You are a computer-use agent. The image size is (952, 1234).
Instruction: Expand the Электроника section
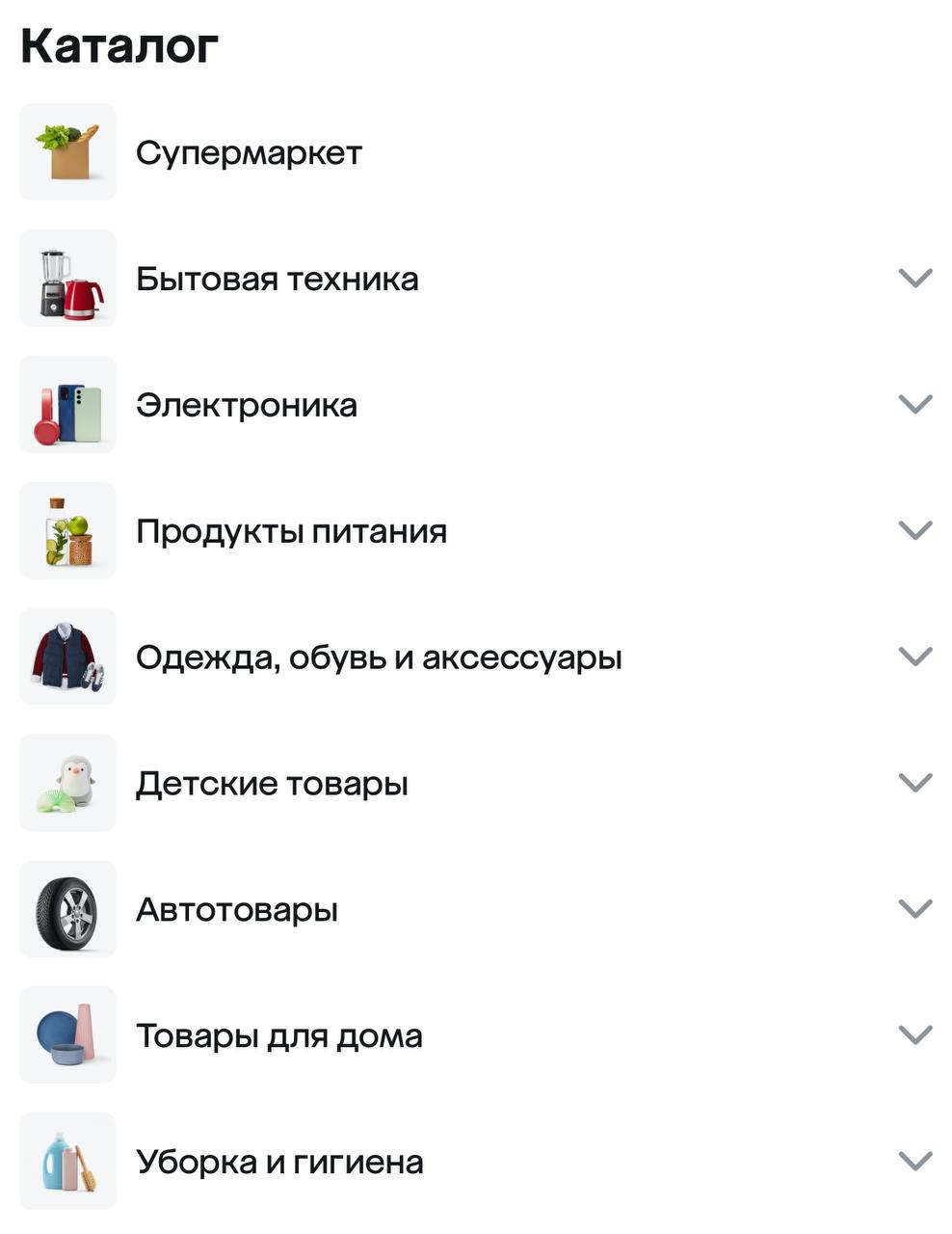[x=913, y=405]
